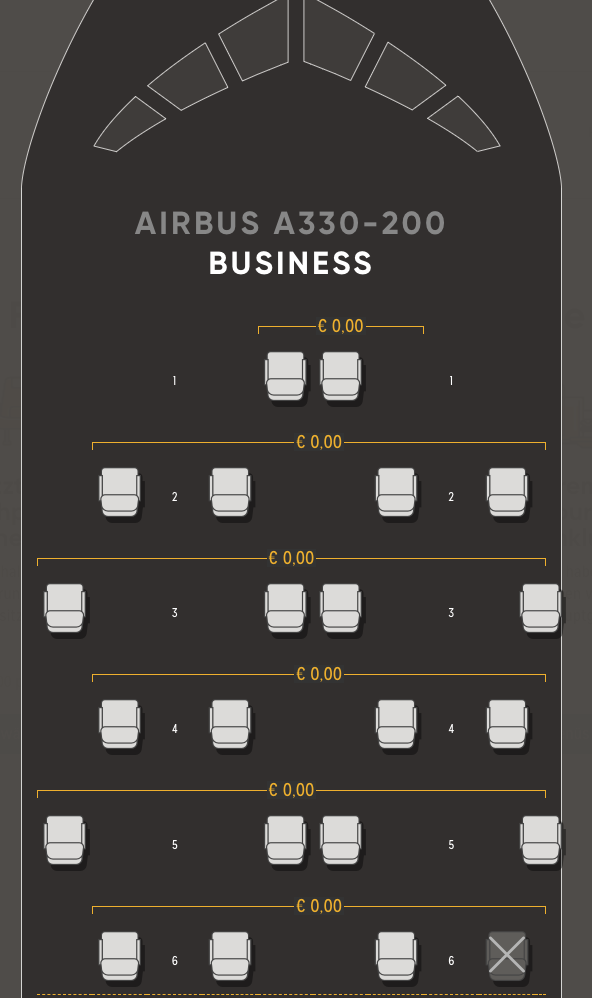
Task: Choose row 6's outer left seat
Action: pos(120,955)
